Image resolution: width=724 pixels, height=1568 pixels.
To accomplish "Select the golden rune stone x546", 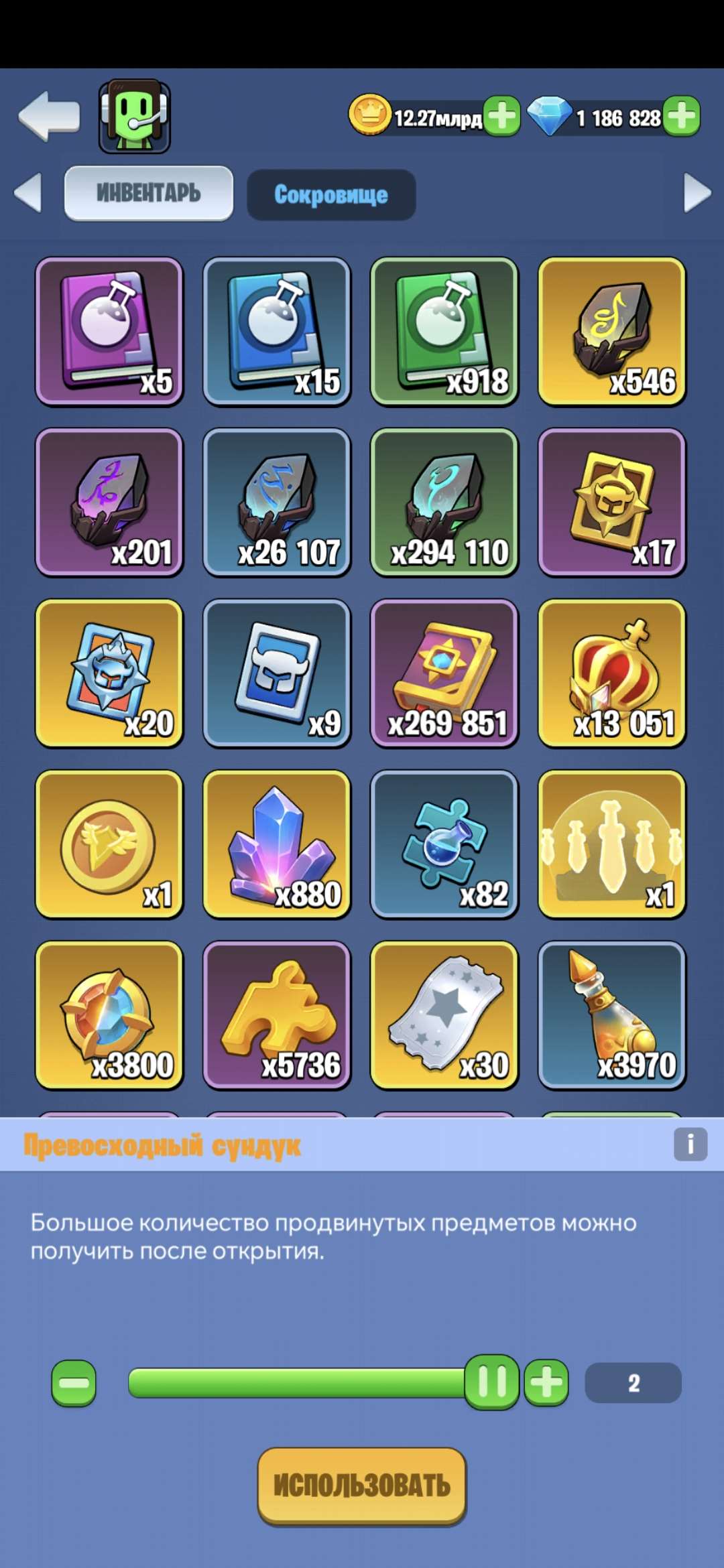I will tap(612, 331).
